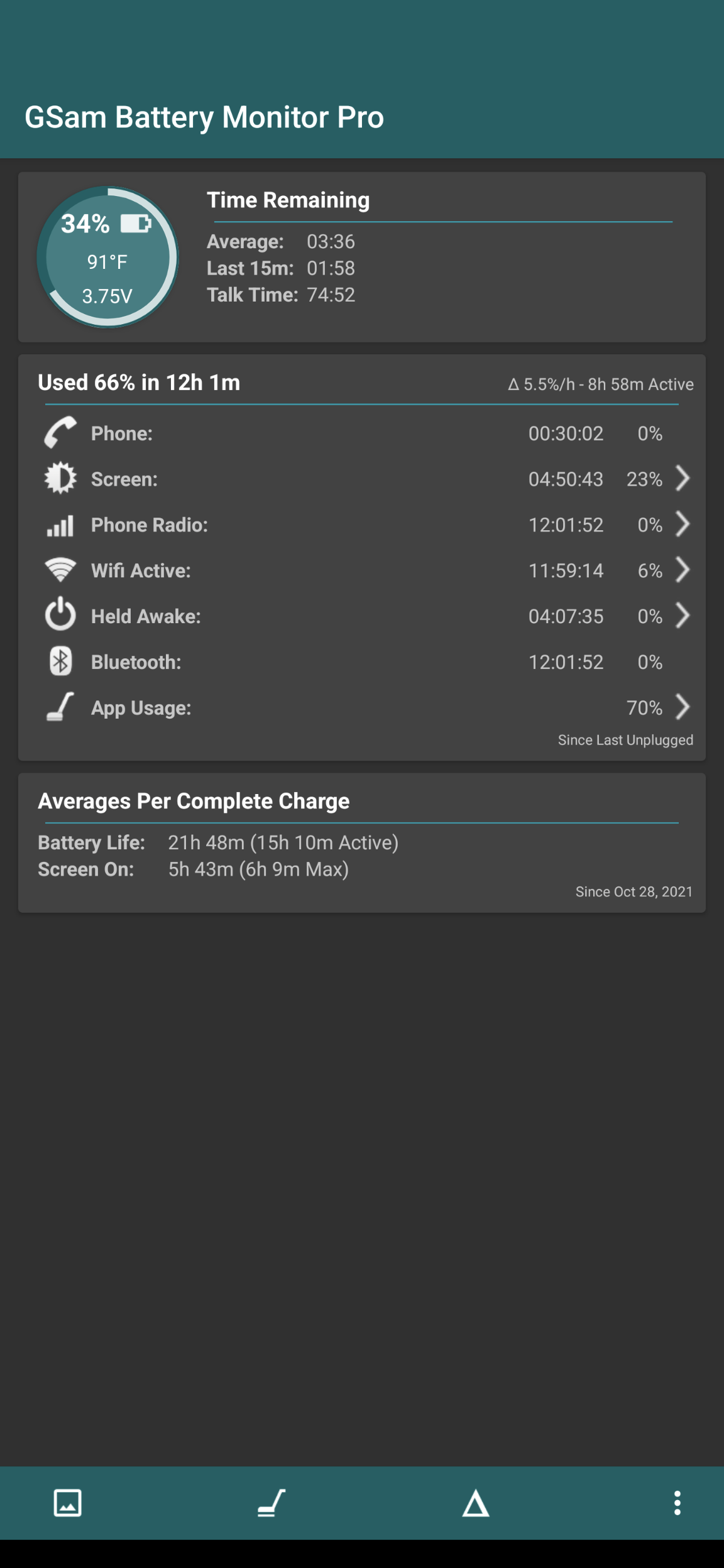Show Held Awake details
Screen dimensions: 724x1568
click(682, 616)
